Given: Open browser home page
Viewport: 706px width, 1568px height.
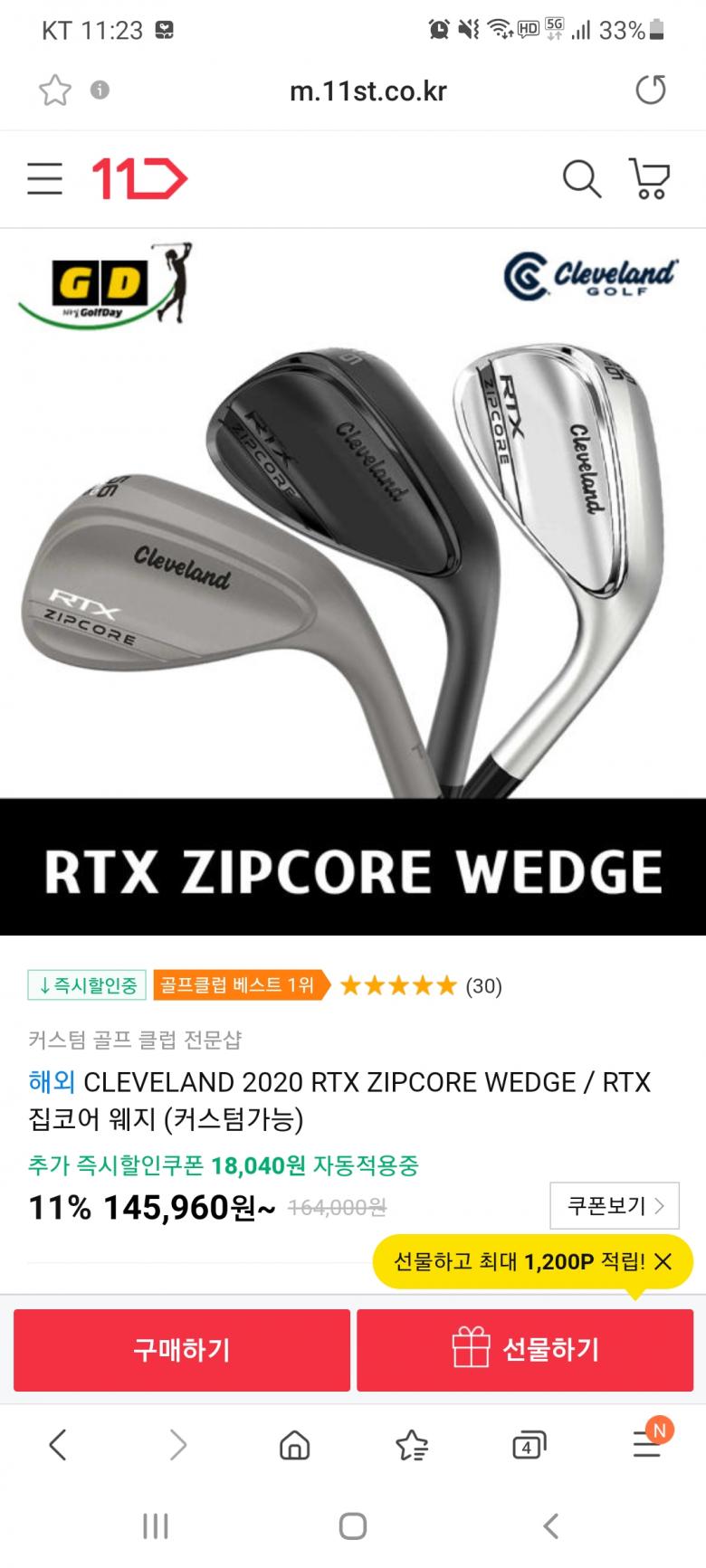Looking at the screenshot, I should click(x=294, y=1445).
